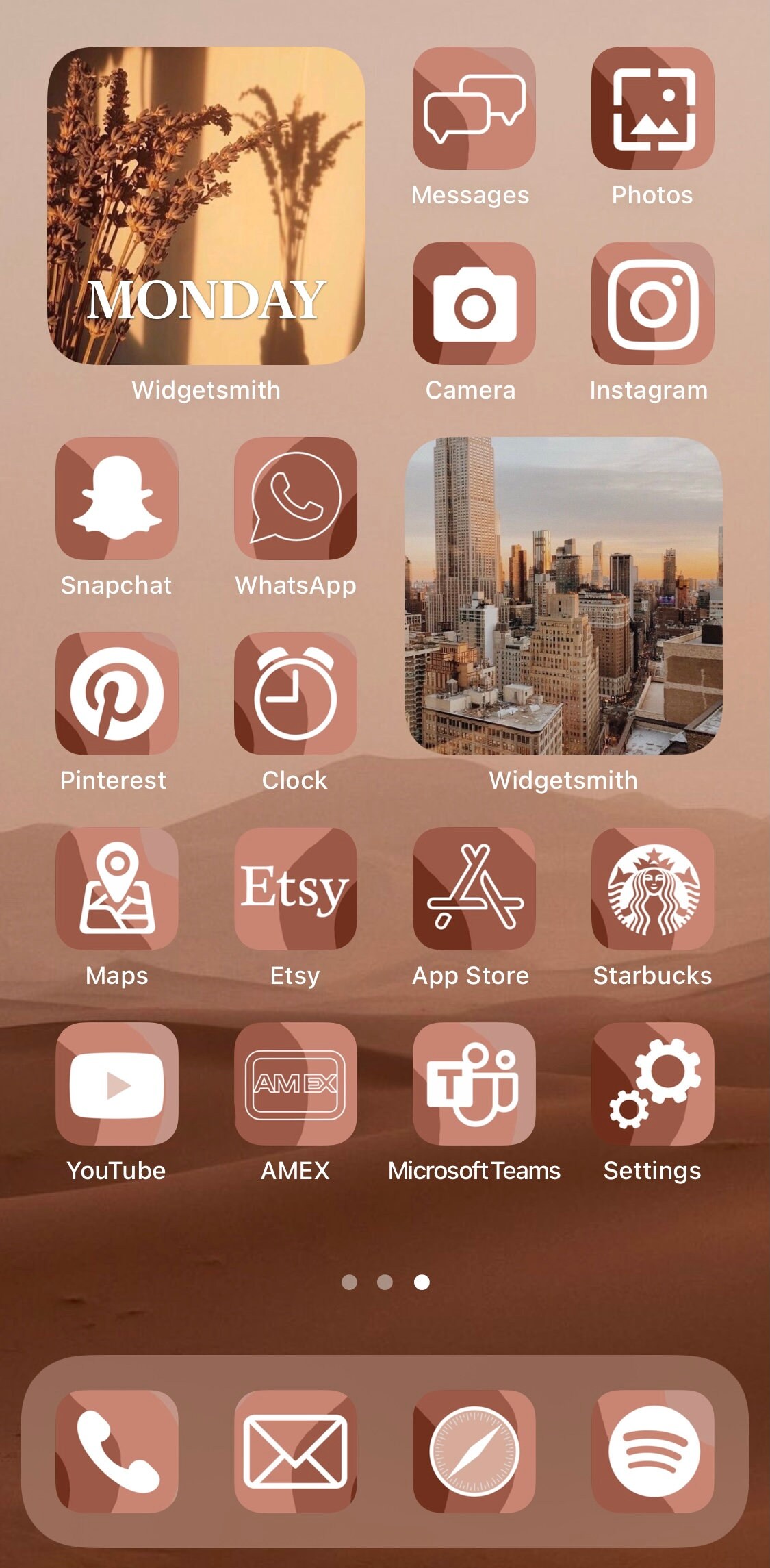The height and width of the screenshot is (1568, 770).
Task: Launch the Camera app
Action: pos(474,303)
